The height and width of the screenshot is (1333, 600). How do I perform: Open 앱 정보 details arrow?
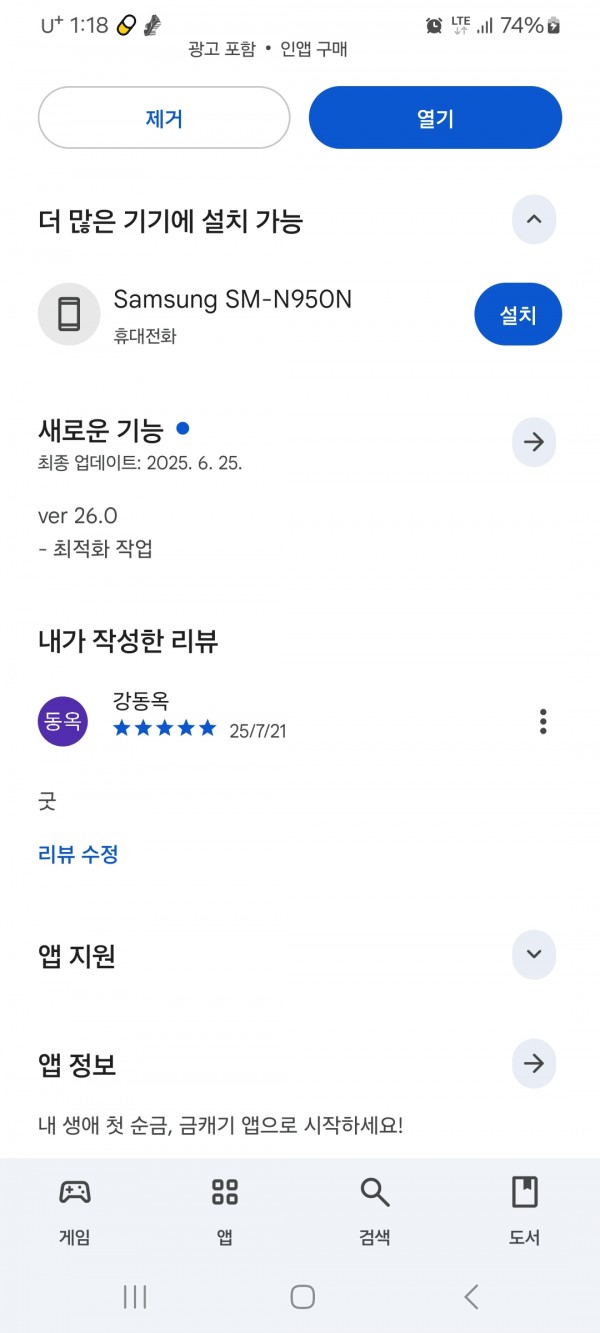[x=534, y=1064]
